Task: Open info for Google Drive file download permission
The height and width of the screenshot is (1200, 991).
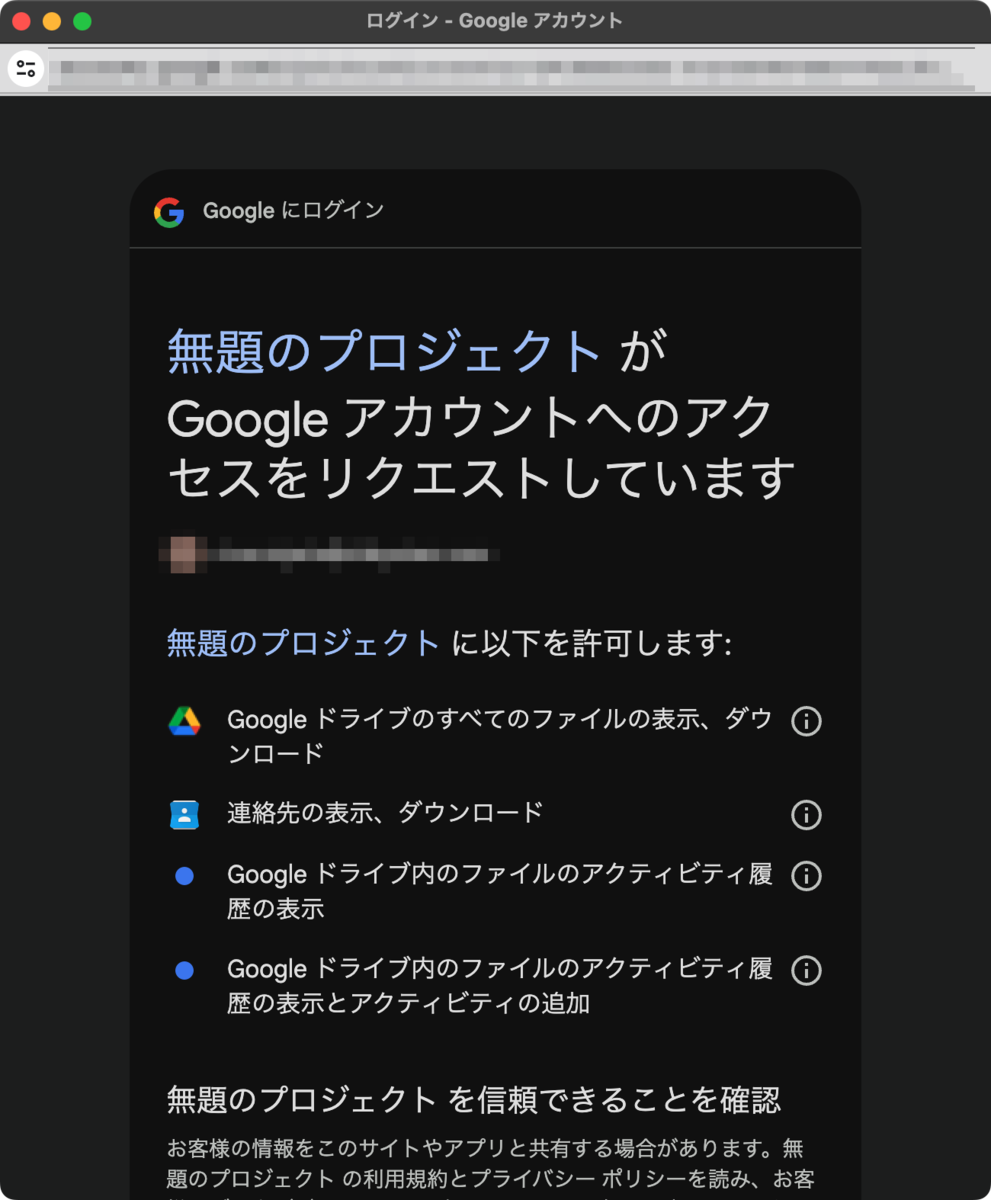Action: (806, 721)
